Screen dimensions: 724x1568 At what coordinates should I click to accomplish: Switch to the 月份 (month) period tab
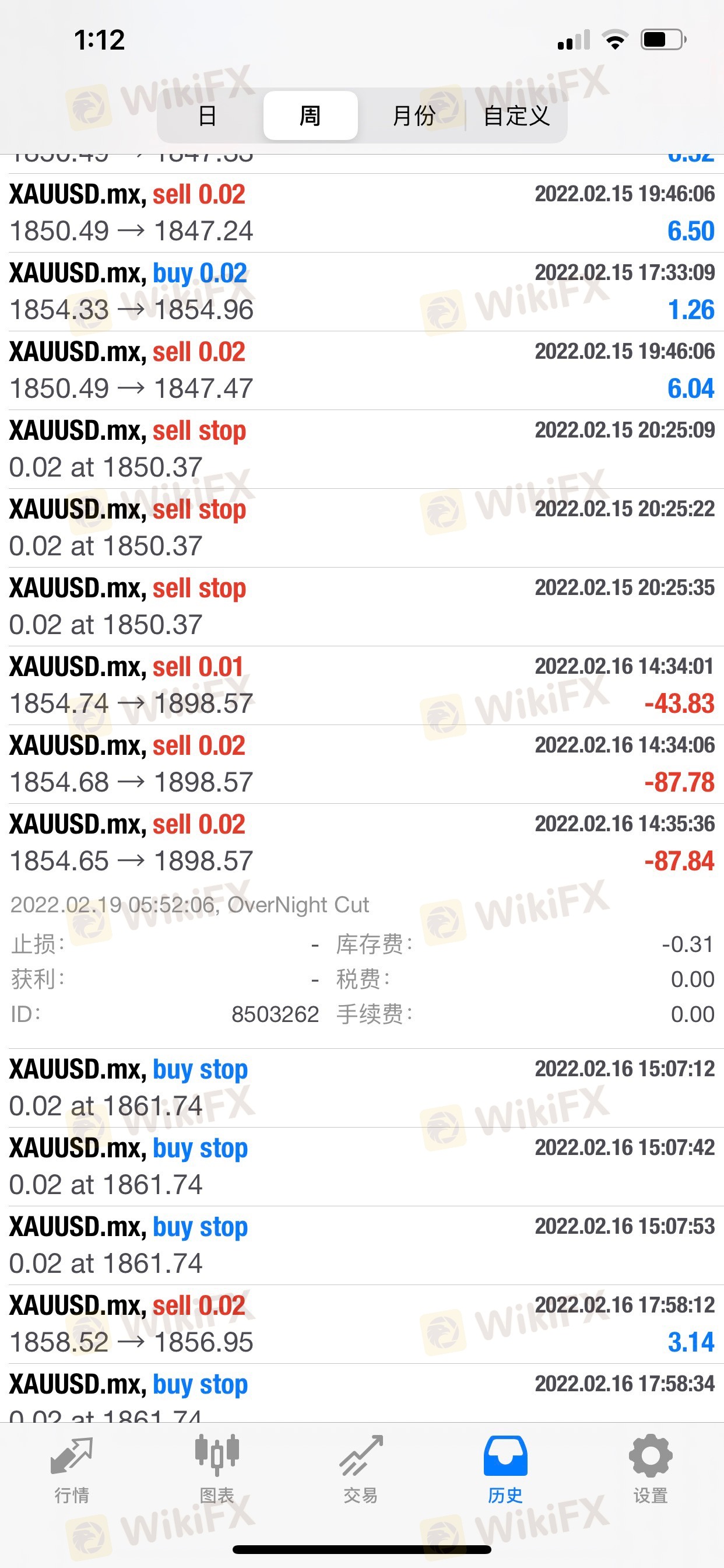pos(414,115)
